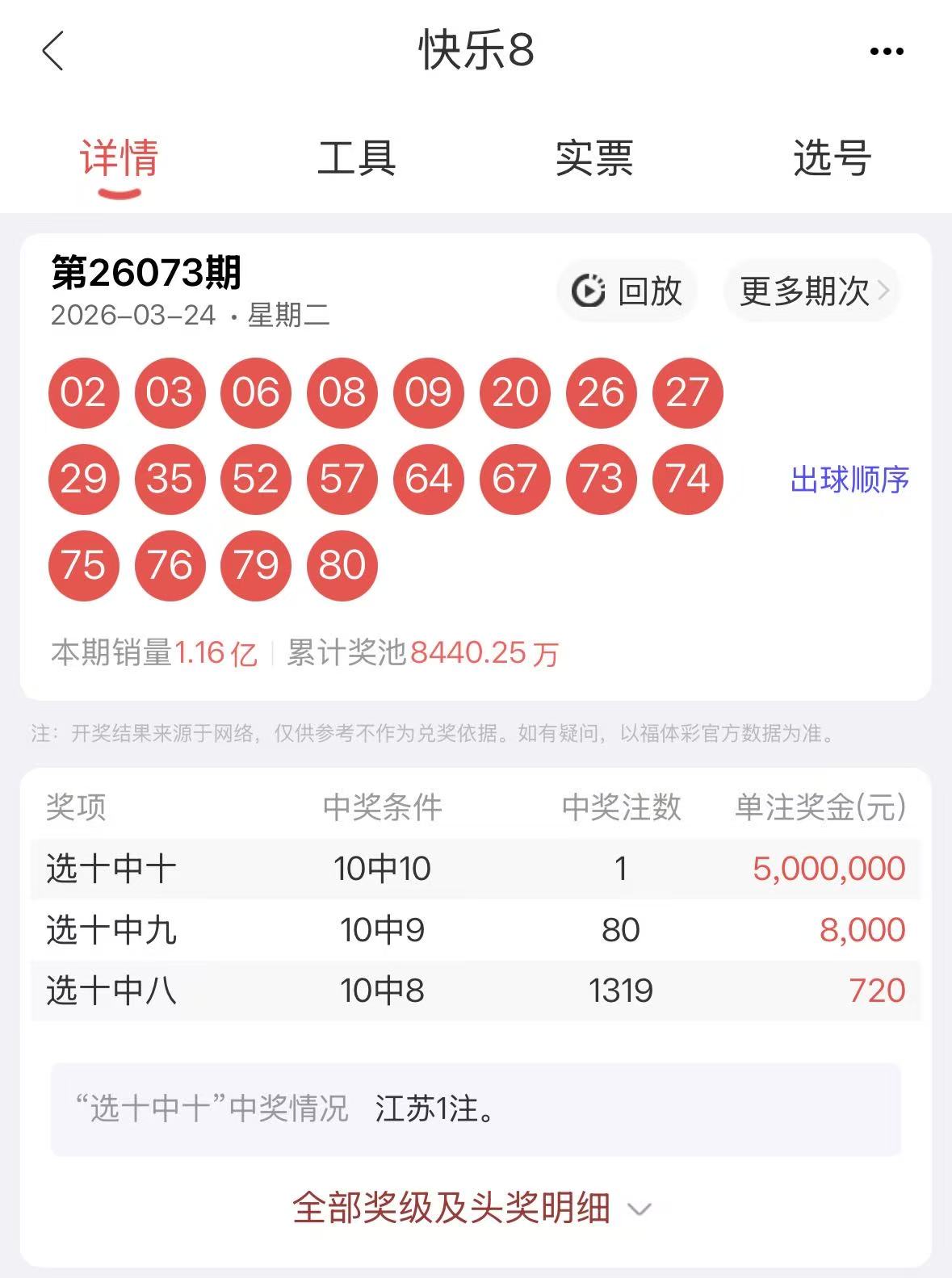
Task: Switch to the 工具 tab
Action: coord(356,158)
